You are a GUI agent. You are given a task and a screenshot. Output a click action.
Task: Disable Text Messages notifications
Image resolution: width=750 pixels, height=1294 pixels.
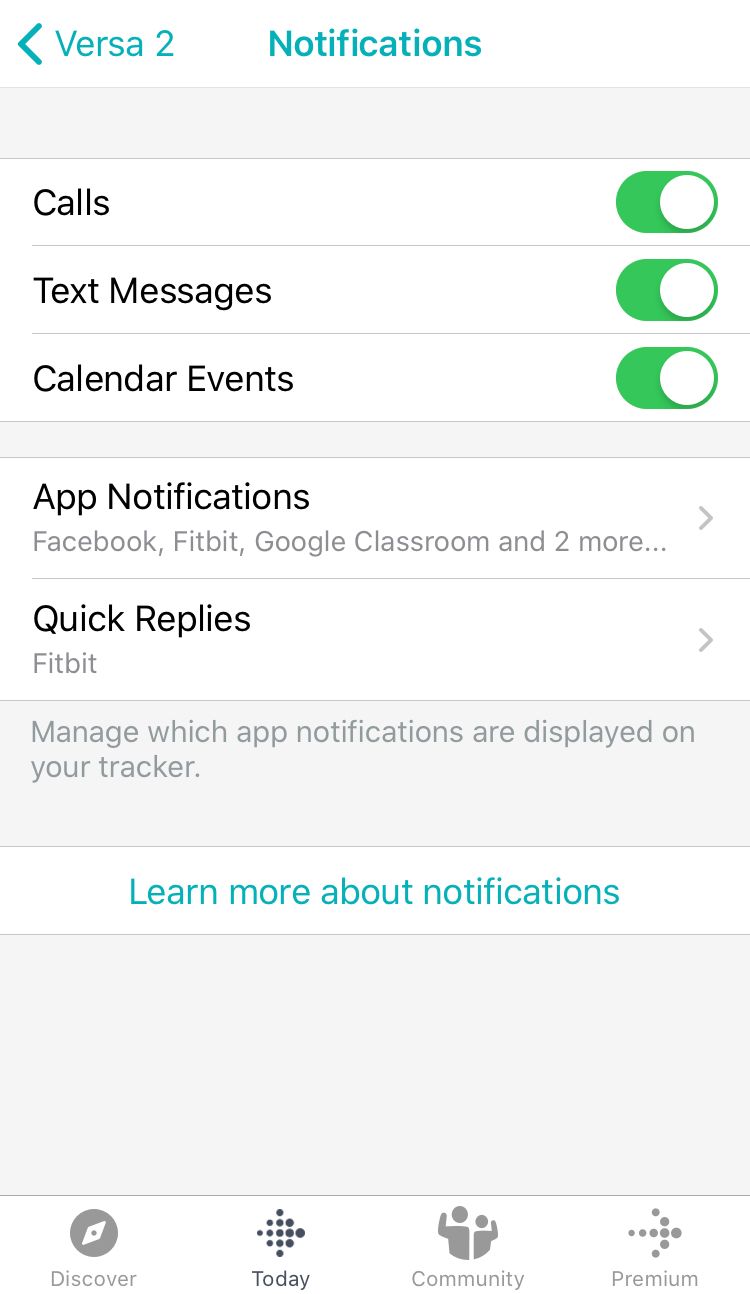(x=666, y=290)
